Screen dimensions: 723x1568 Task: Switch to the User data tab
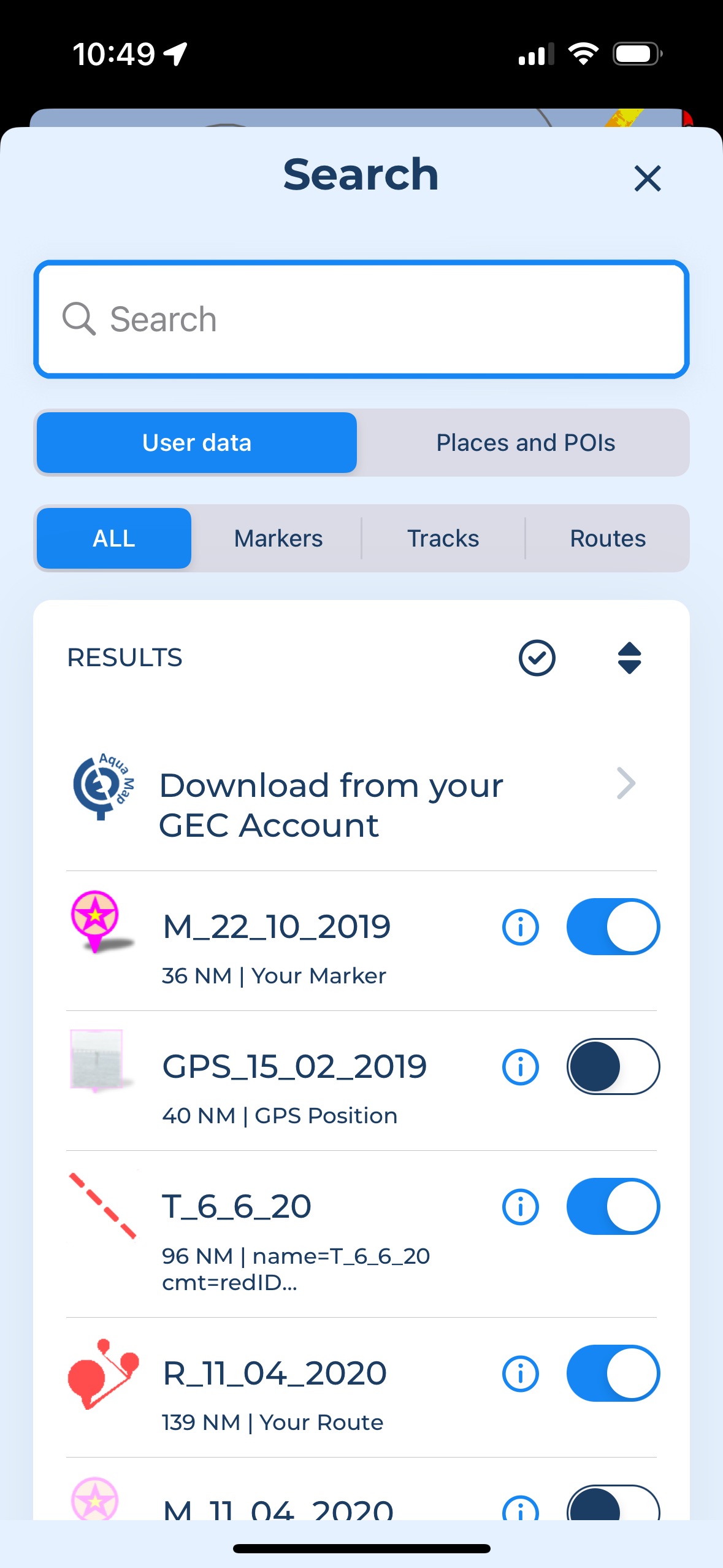pyautogui.click(x=197, y=442)
